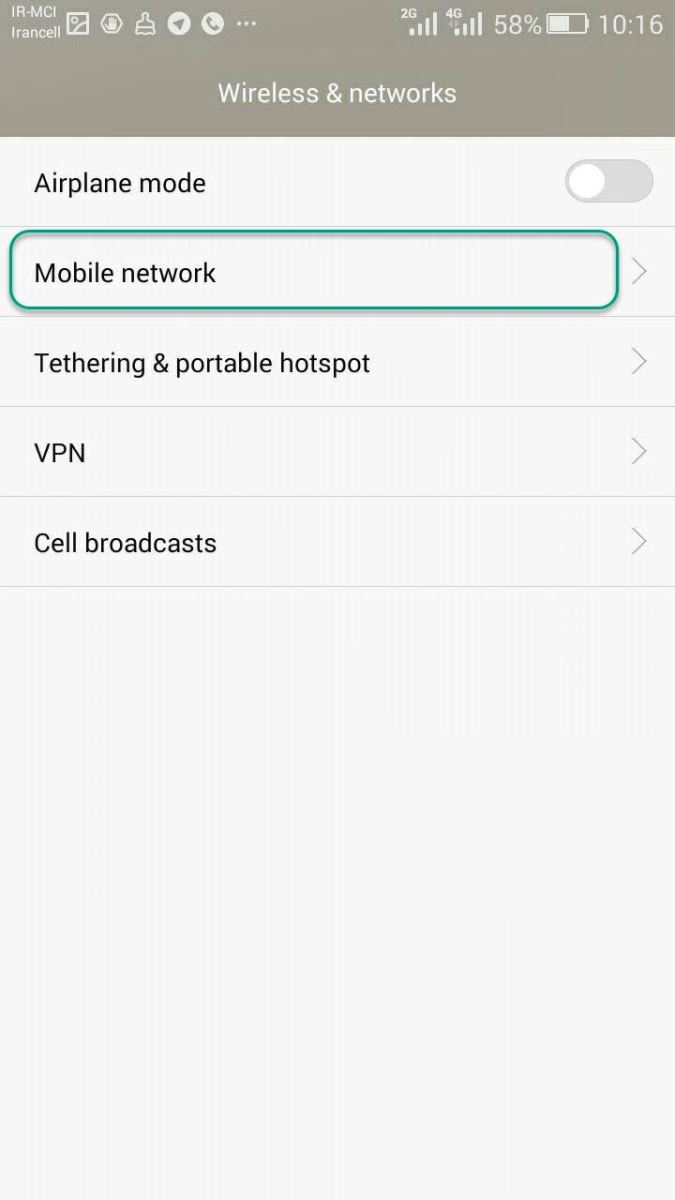Image resolution: width=675 pixels, height=1200 pixels.
Task: Open Mobile network settings
Action: coord(337,272)
